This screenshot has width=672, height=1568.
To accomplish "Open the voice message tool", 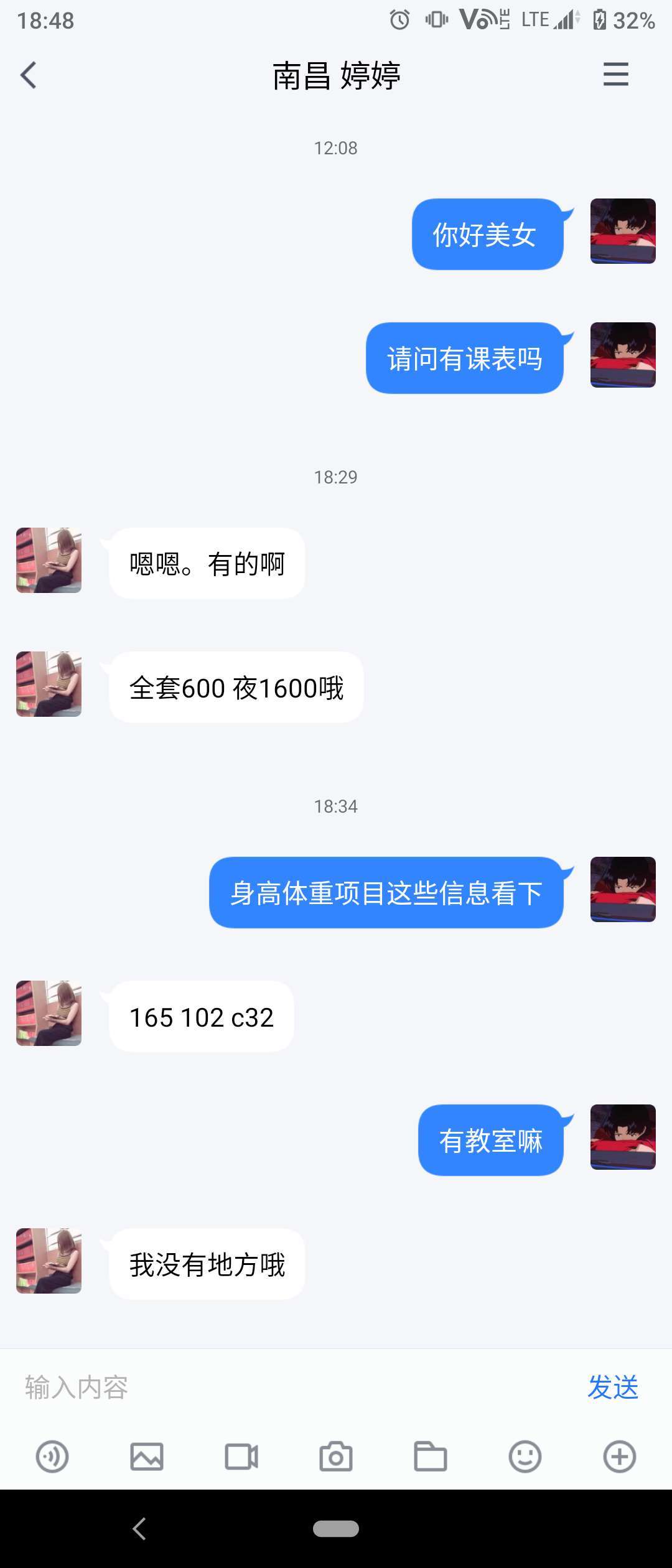I will coord(52,1455).
